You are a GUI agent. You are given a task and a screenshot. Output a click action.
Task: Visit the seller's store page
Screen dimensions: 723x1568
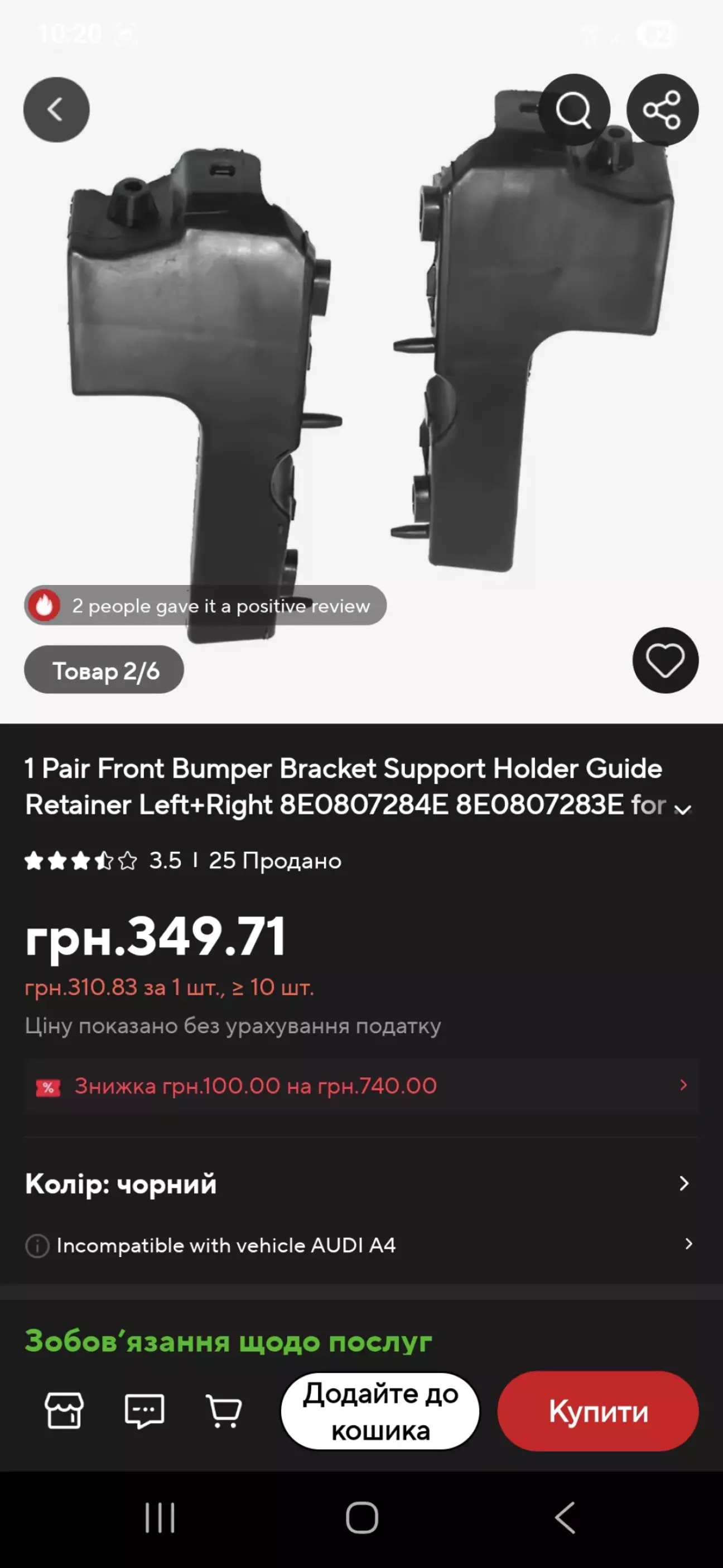64,1411
